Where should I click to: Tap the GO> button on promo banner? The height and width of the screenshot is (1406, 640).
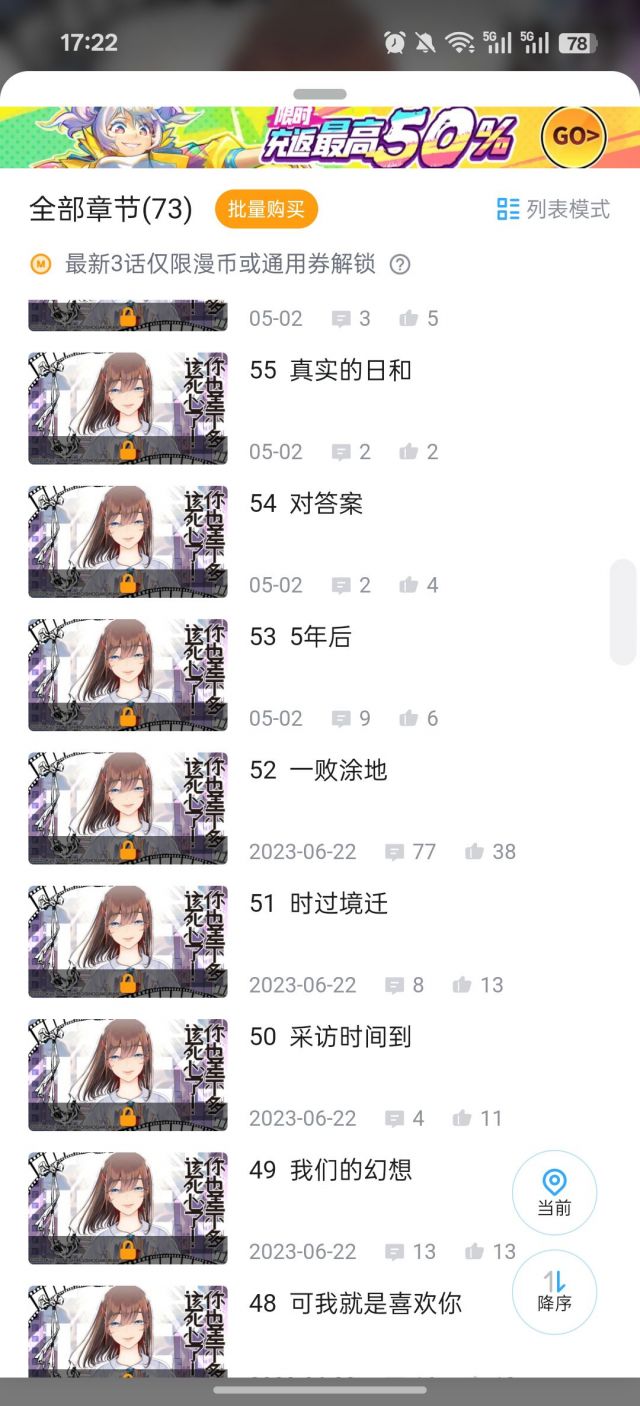pyautogui.click(x=574, y=136)
